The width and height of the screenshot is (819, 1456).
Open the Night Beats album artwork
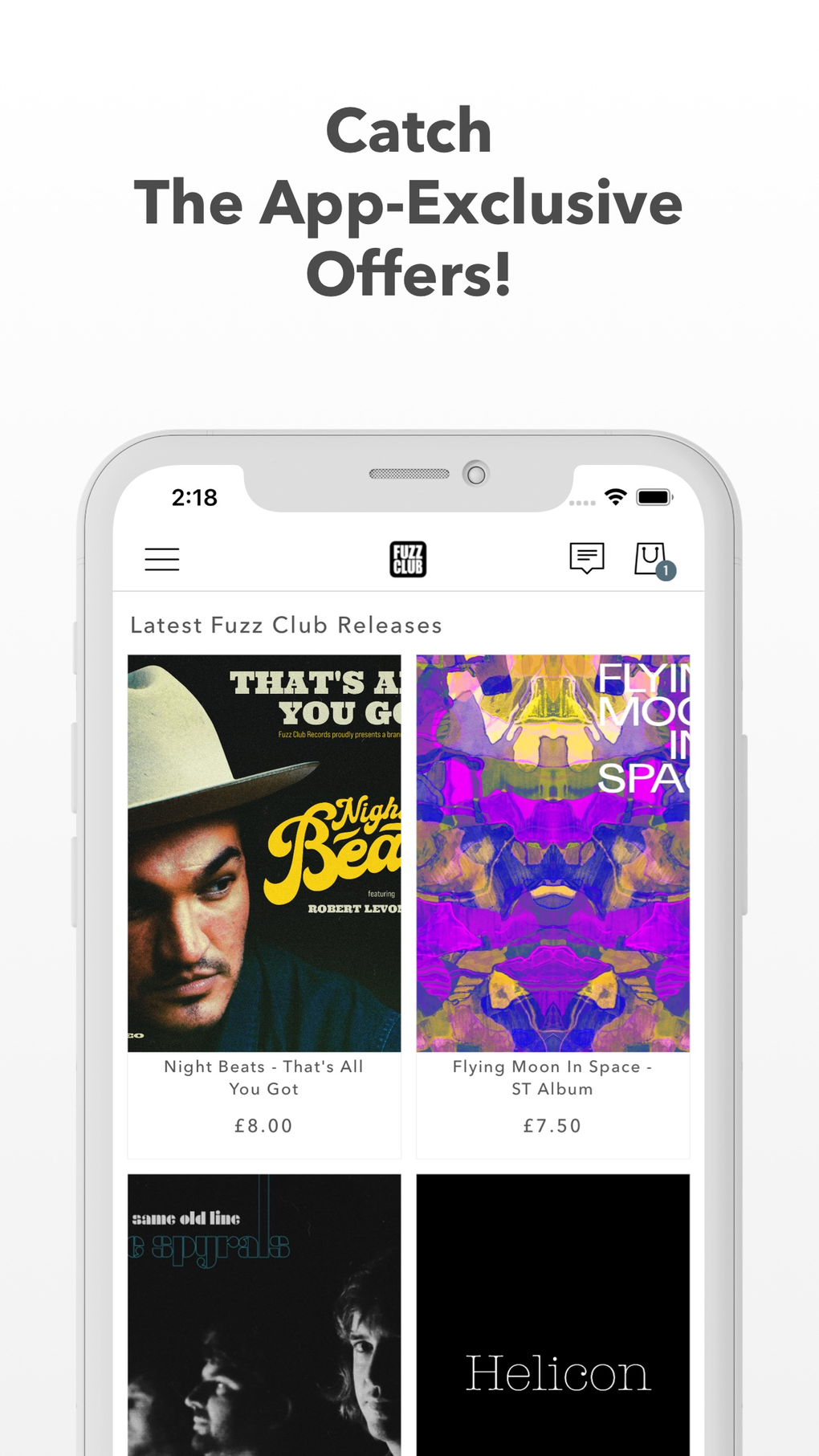coord(263,851)
